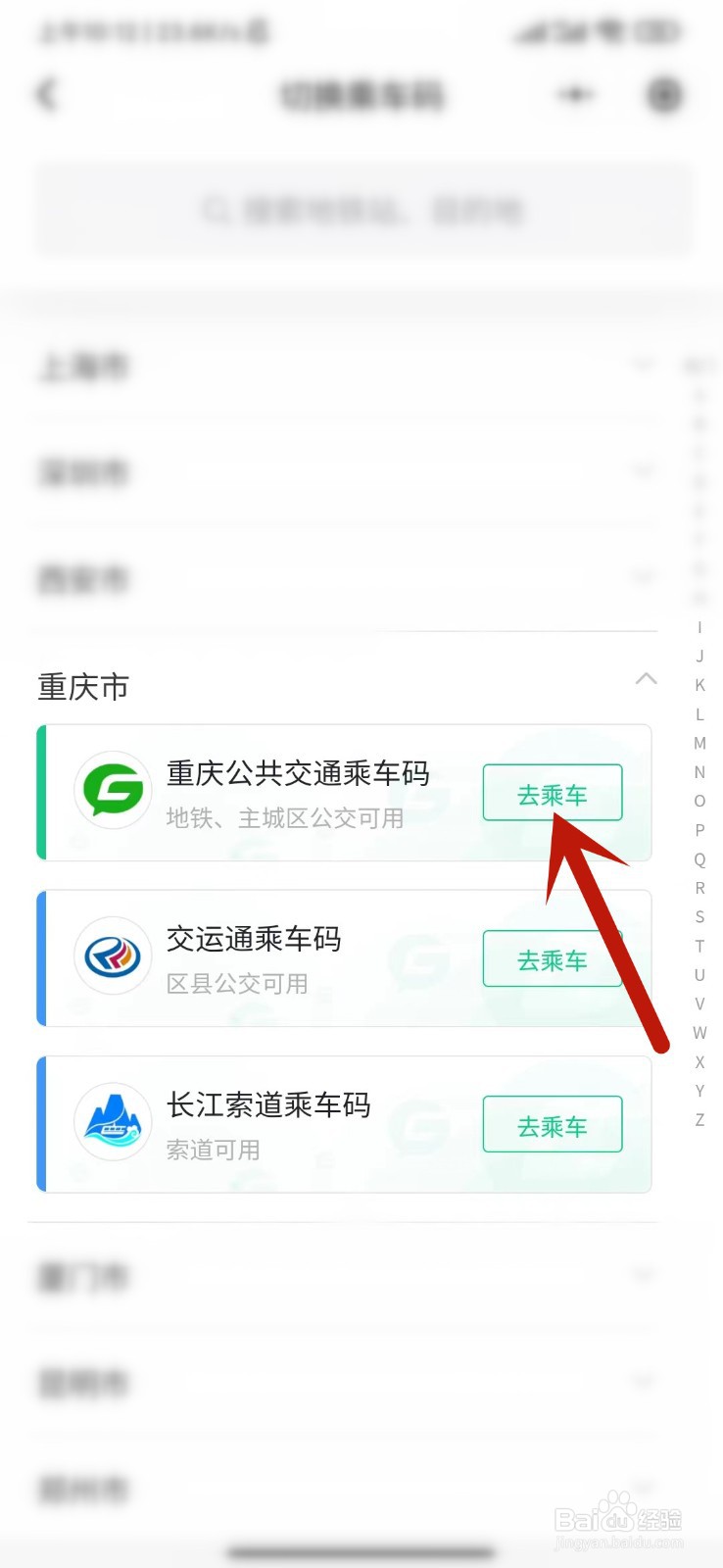Tap the search input field
The height and width of the screenshot is (1568, 723).
[362, 209]
